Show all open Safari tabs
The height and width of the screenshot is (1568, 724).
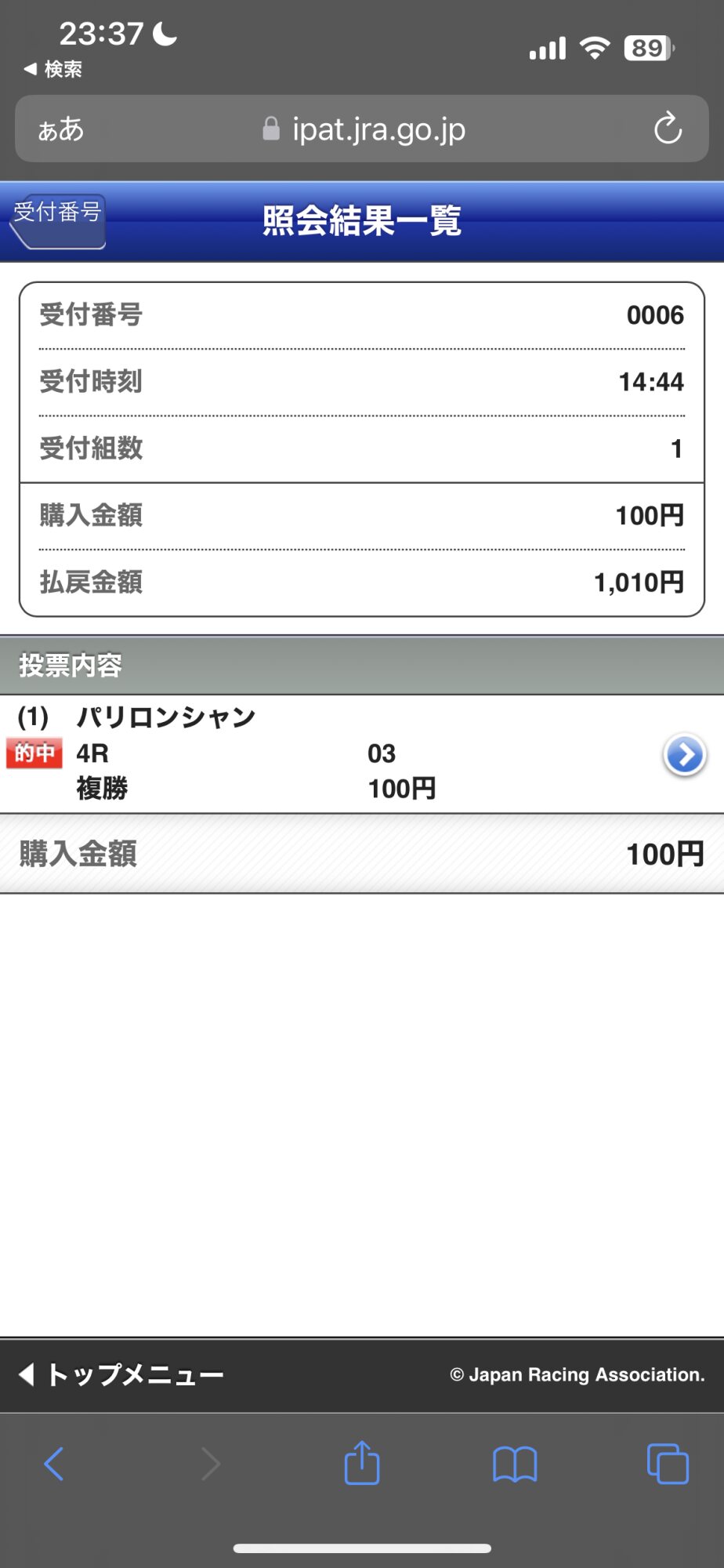coord(668,1464)
